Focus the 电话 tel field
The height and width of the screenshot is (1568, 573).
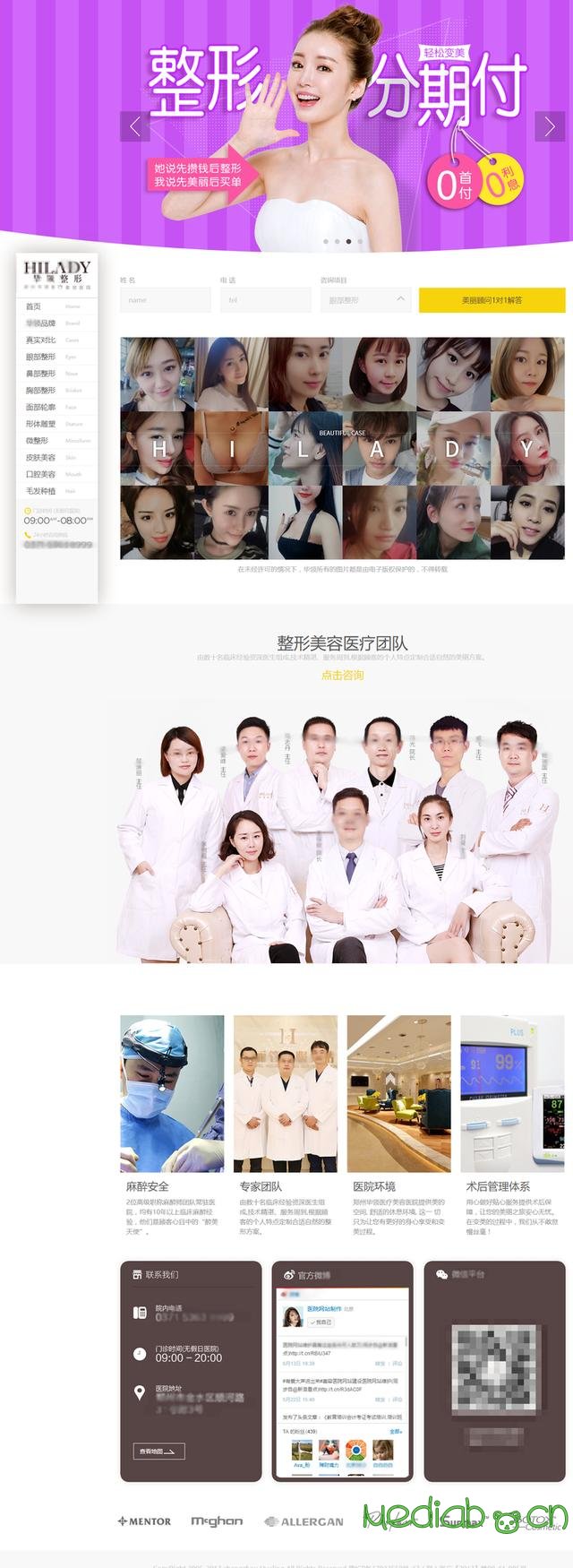click(265, 300)
